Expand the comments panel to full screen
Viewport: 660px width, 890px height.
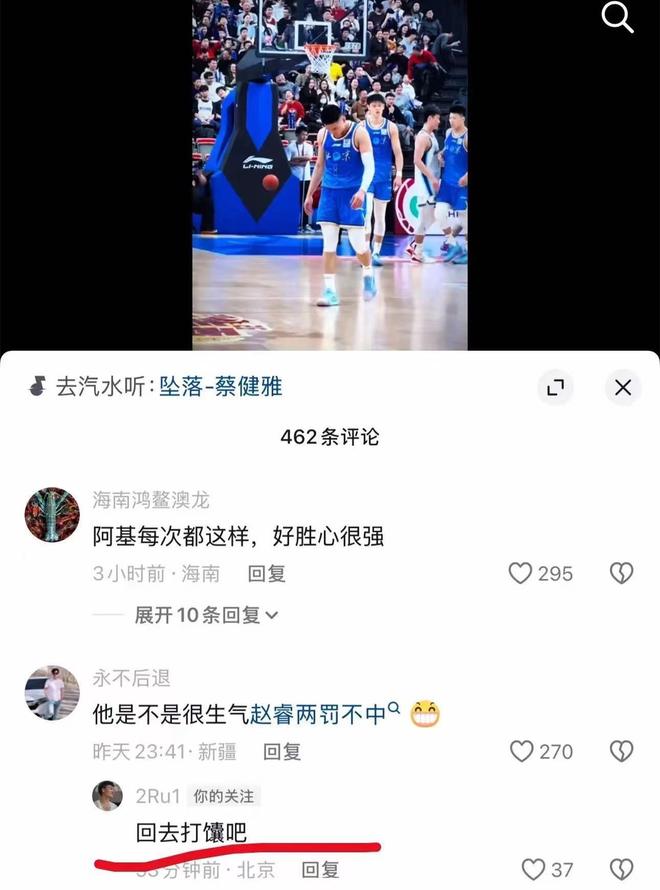(555, 388)
